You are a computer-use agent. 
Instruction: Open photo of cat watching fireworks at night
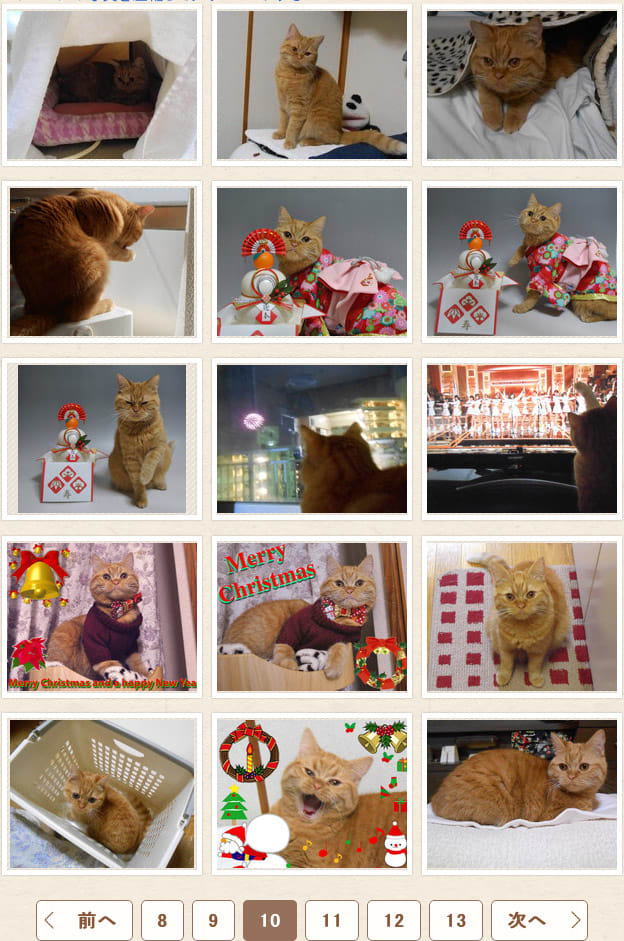pos(311,438)
